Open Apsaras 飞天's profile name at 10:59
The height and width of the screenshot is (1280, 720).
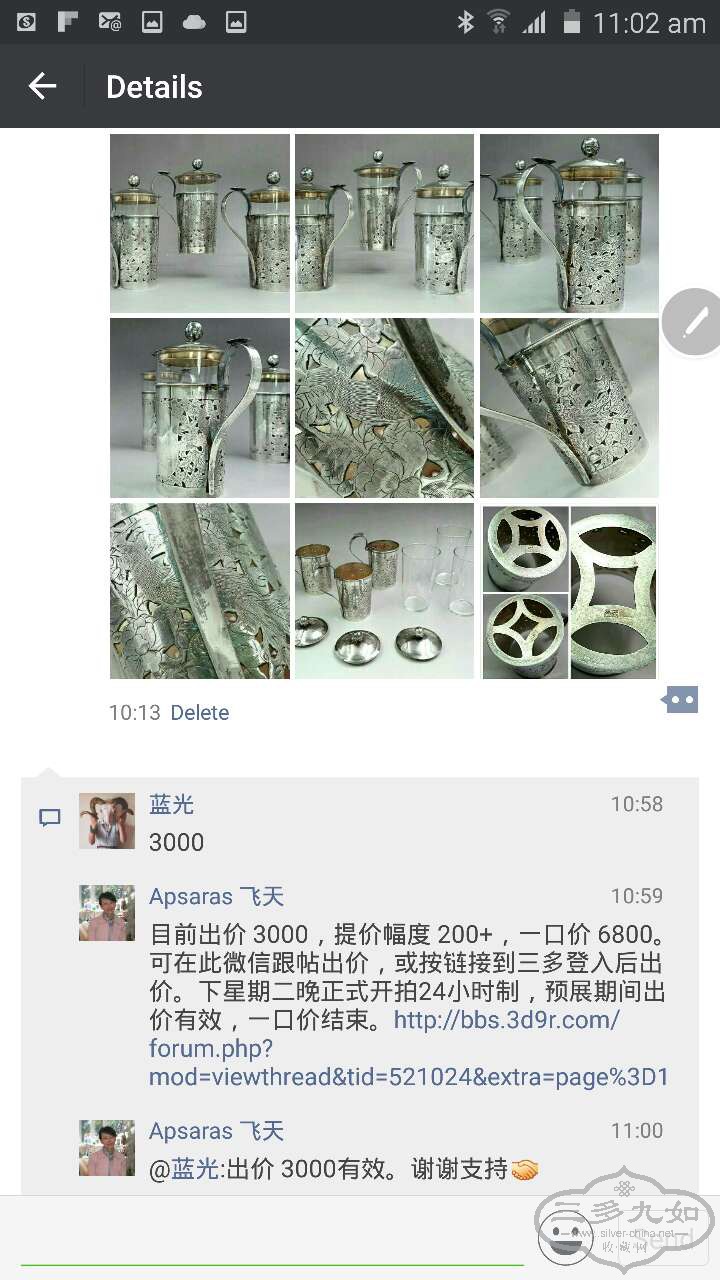point(216,896)
